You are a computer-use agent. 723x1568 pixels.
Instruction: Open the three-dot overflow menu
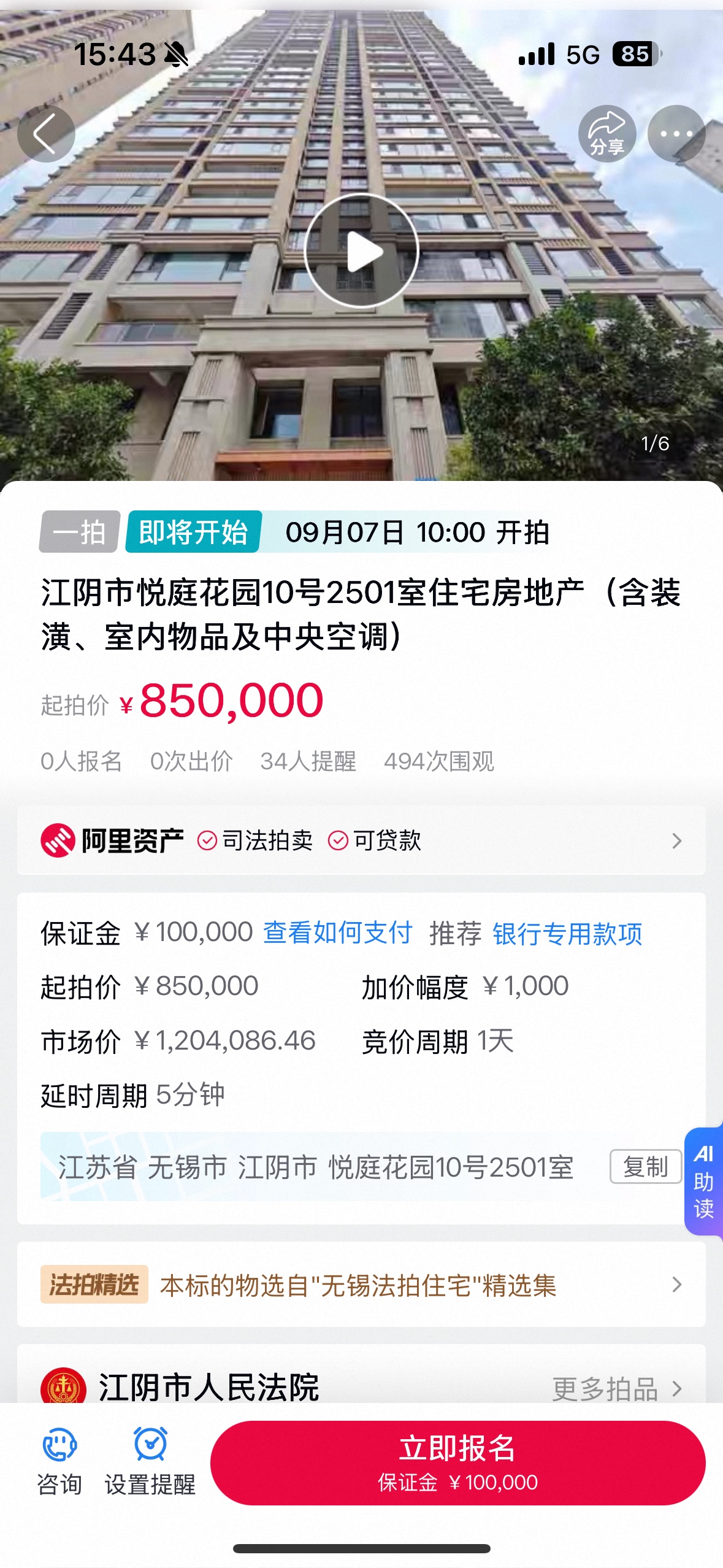tap(676, 134)
